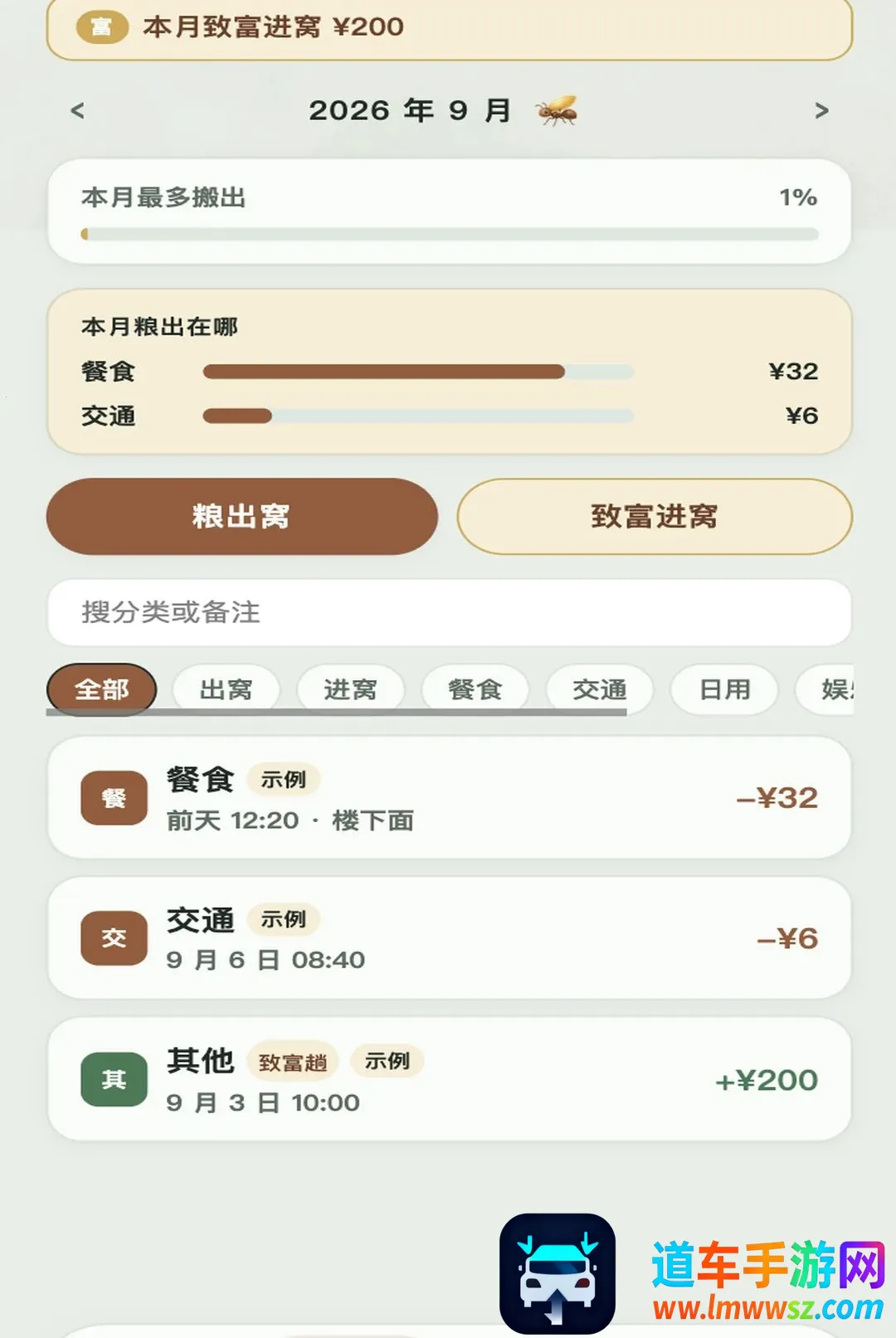Viewport: 896px width, 1338px height.
Task: Go to the next month
Action: [821, 110]
